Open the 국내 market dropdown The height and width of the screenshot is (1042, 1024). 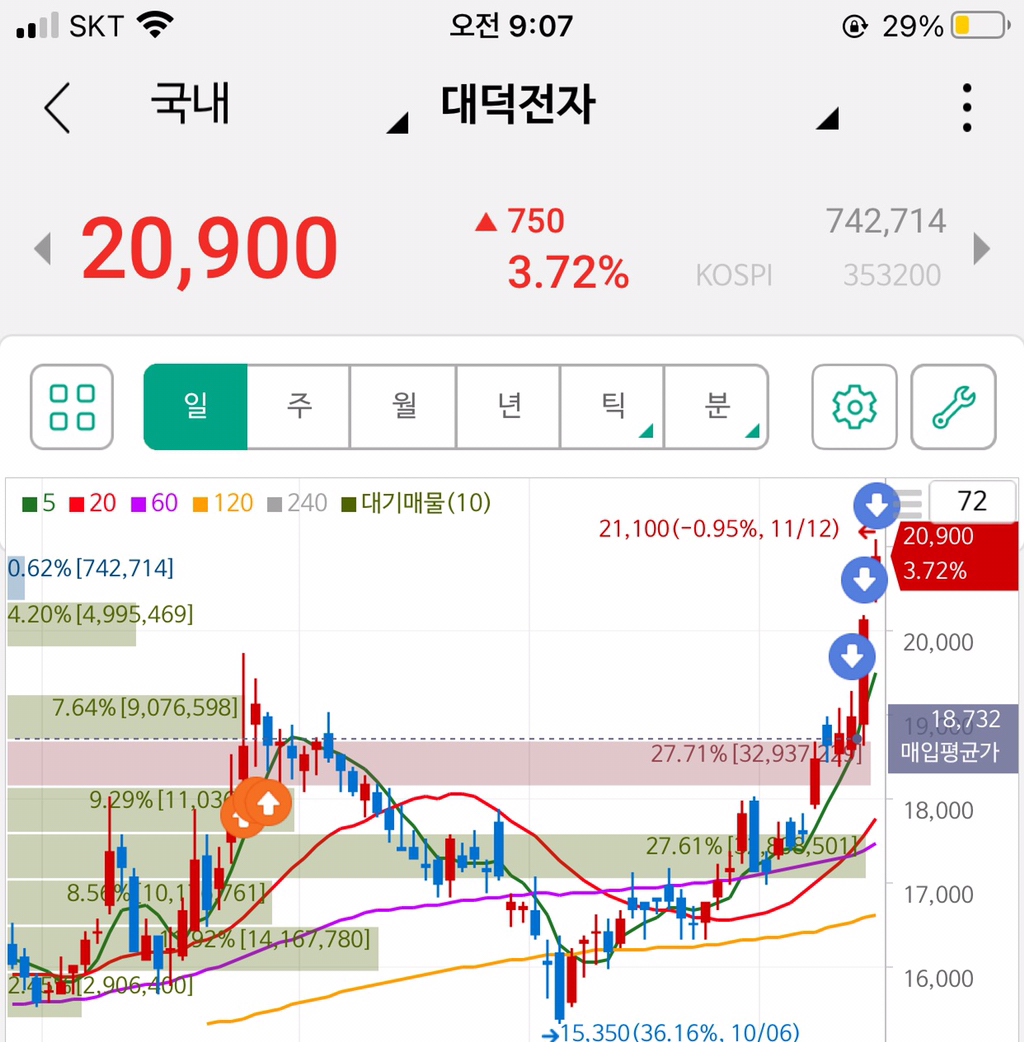[x=278, y=106]
